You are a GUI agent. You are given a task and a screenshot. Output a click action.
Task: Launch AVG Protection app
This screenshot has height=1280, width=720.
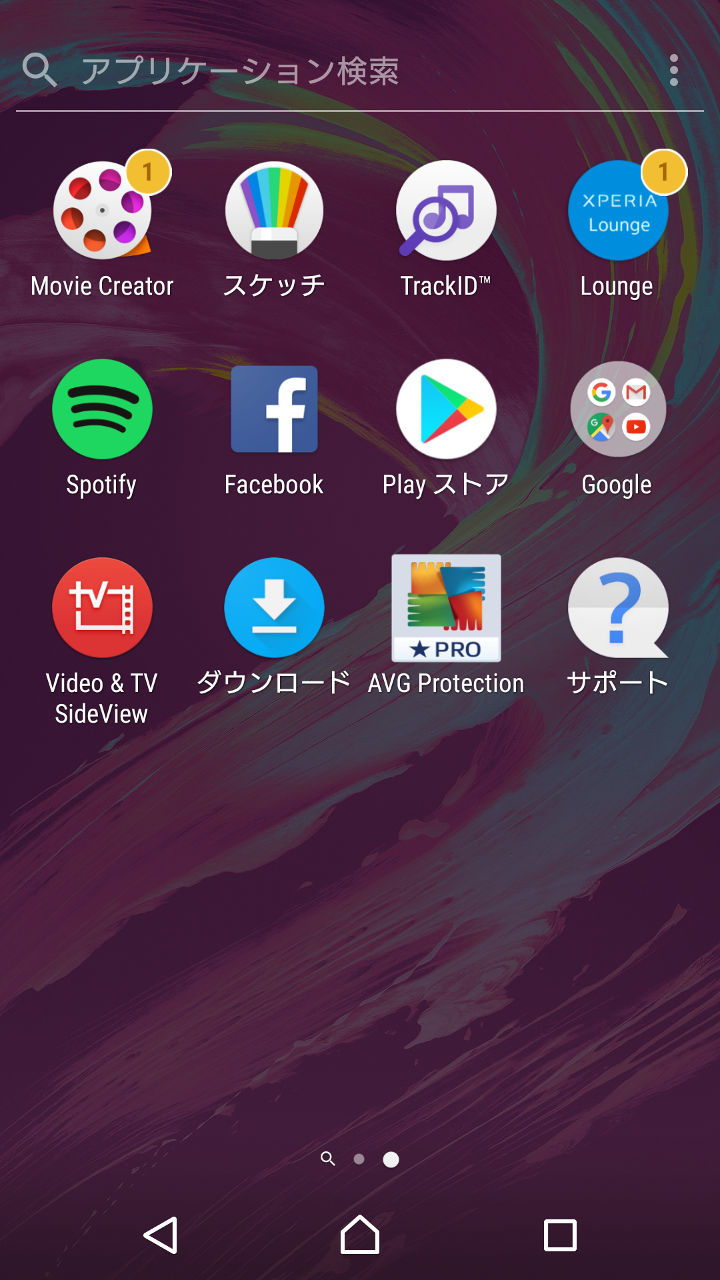(x=446, y=608)
